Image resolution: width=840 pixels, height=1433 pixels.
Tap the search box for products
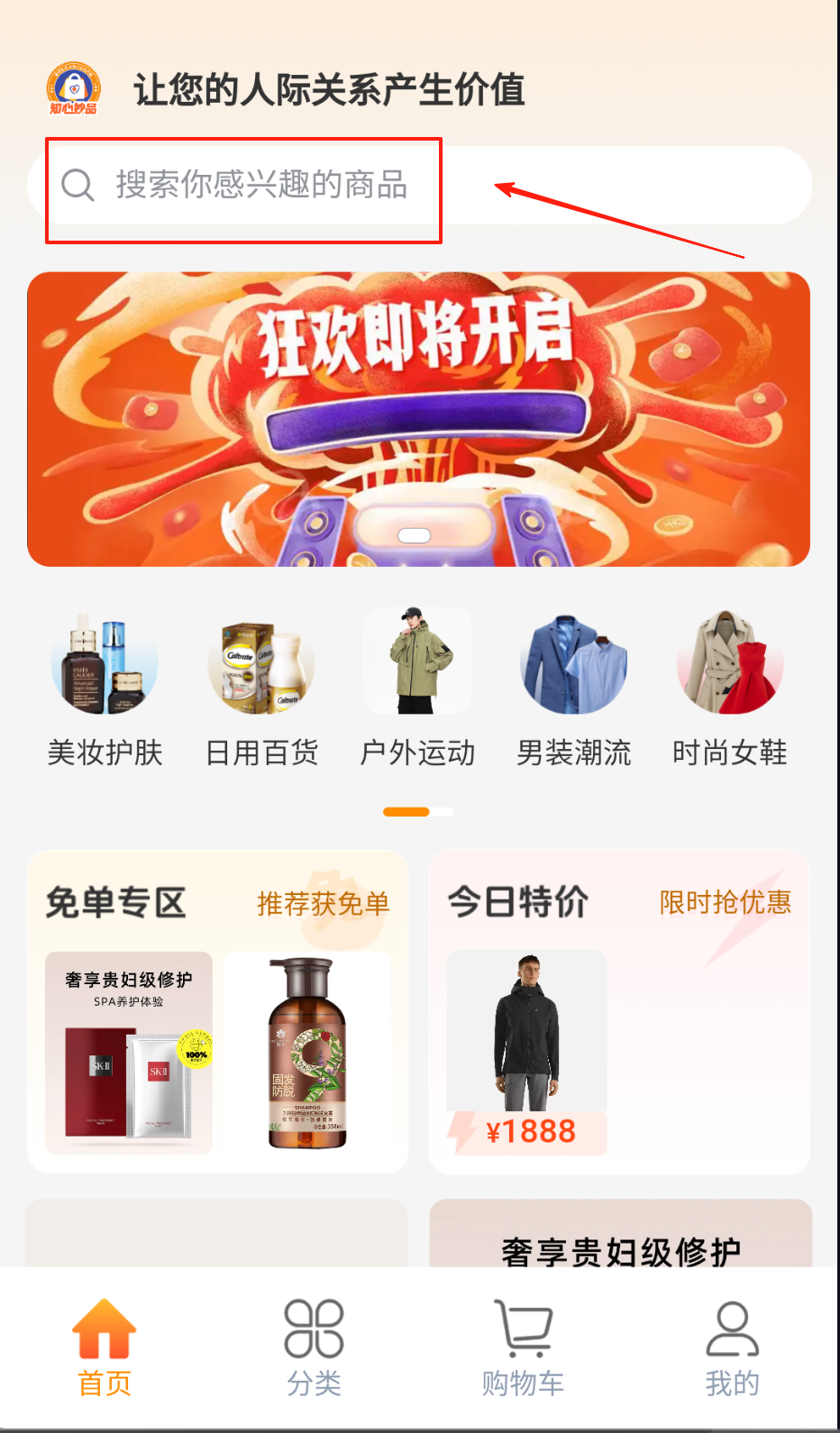point(261,186)
